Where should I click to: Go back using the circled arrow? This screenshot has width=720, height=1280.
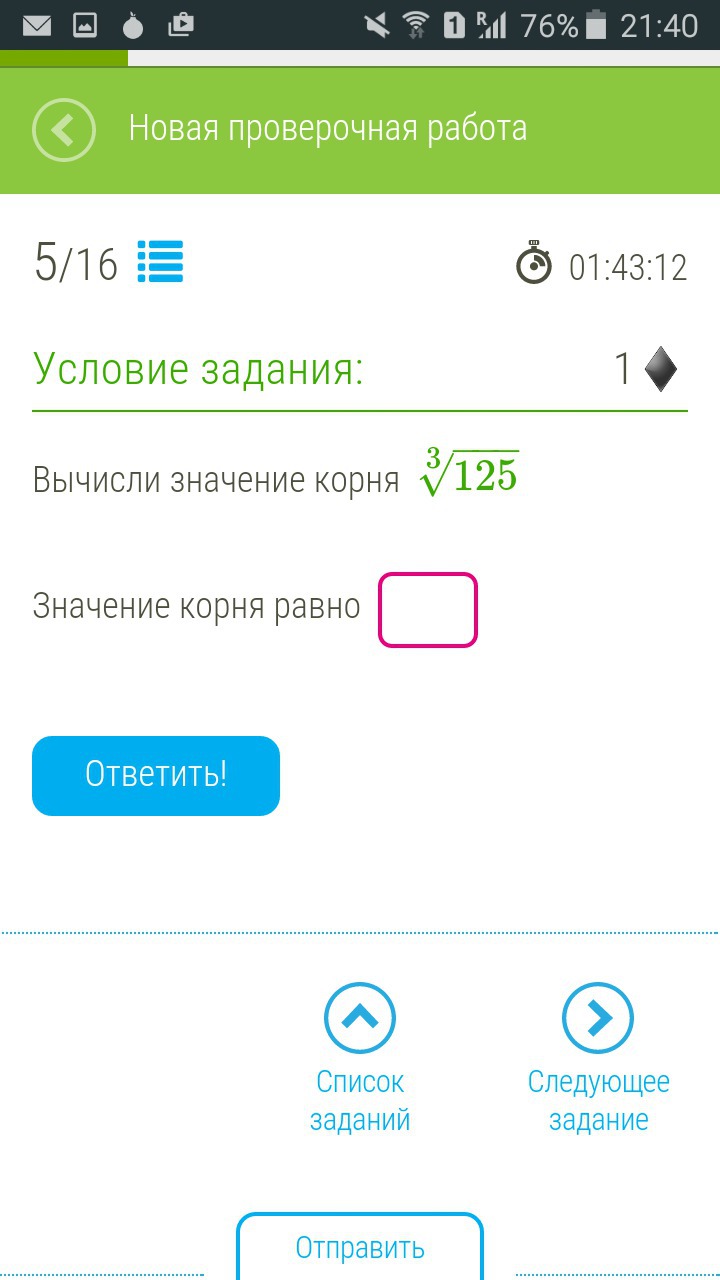64,130
